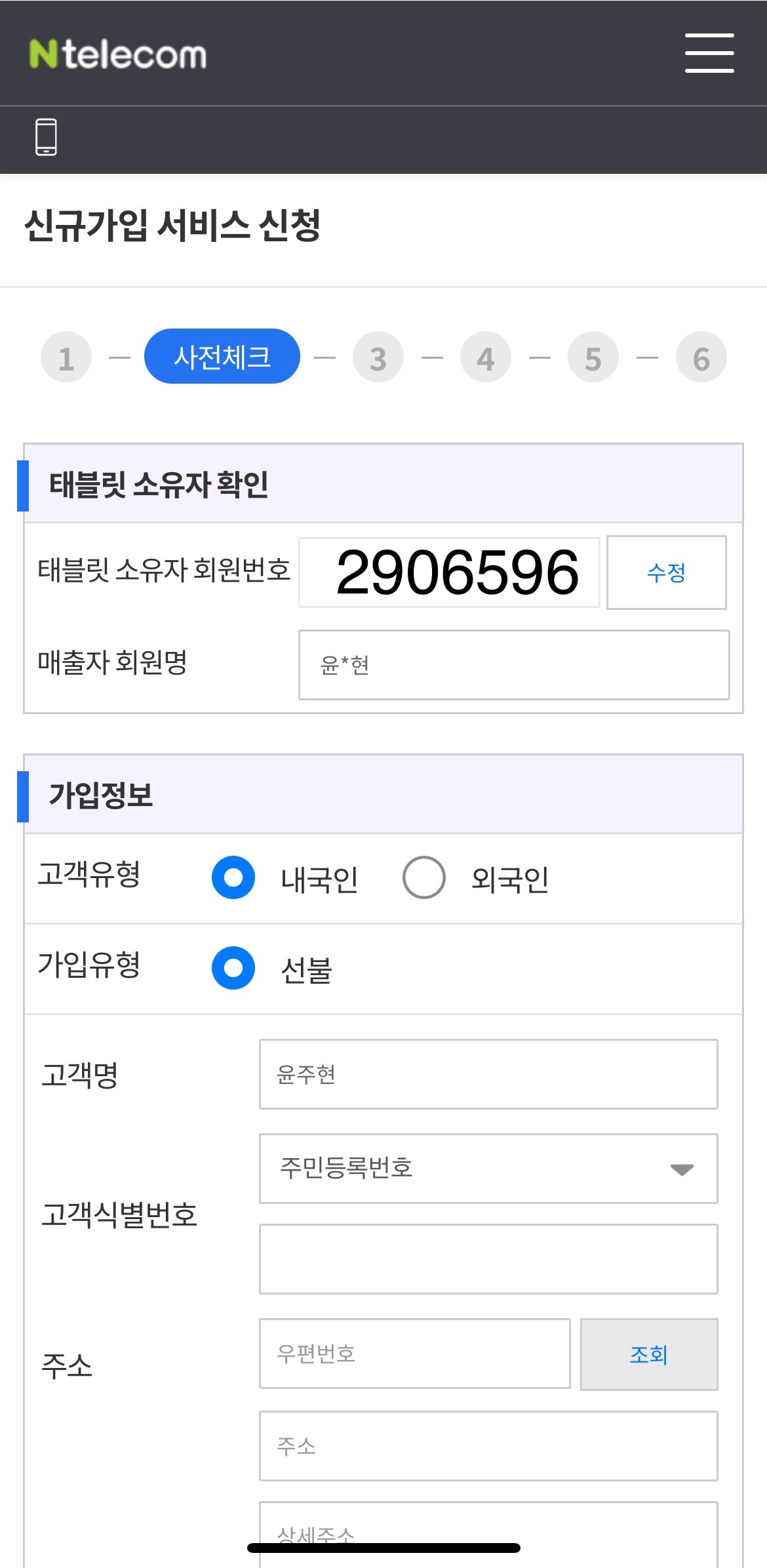Tap the 매출자 회원명 field
767x1568 pixels.
[514, 665]
